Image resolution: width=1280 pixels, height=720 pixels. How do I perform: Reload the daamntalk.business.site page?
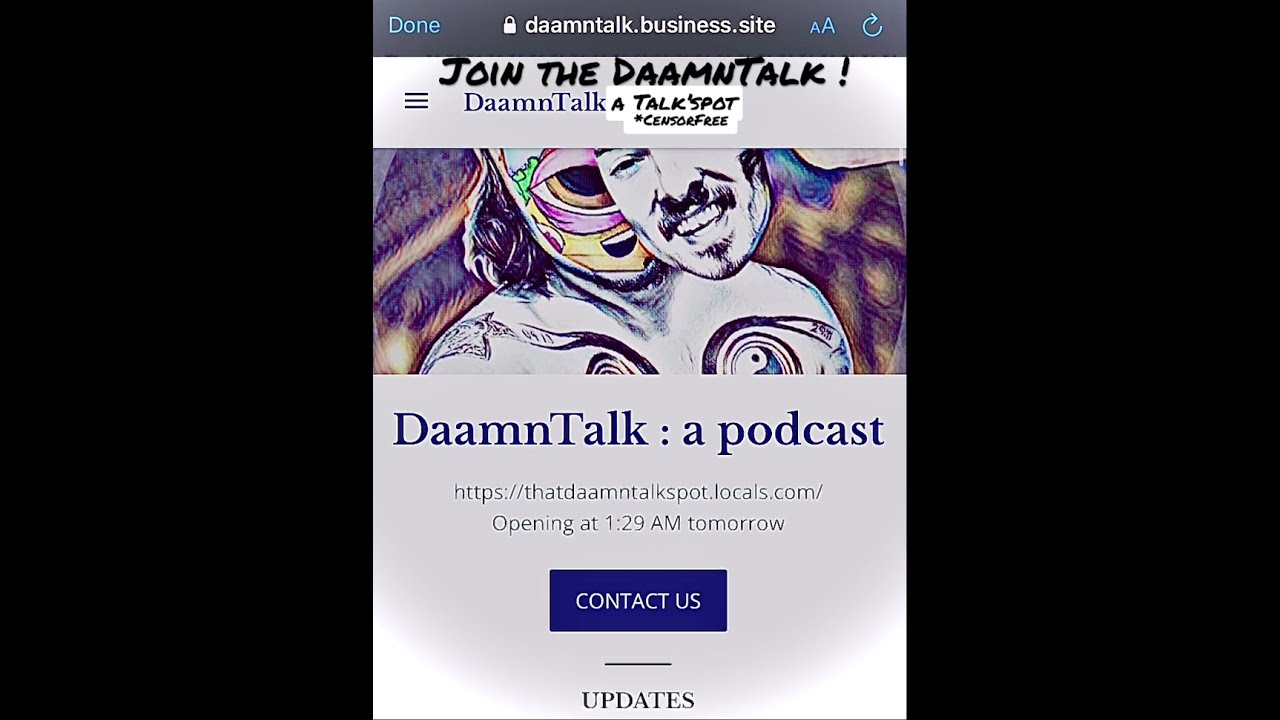872,26
